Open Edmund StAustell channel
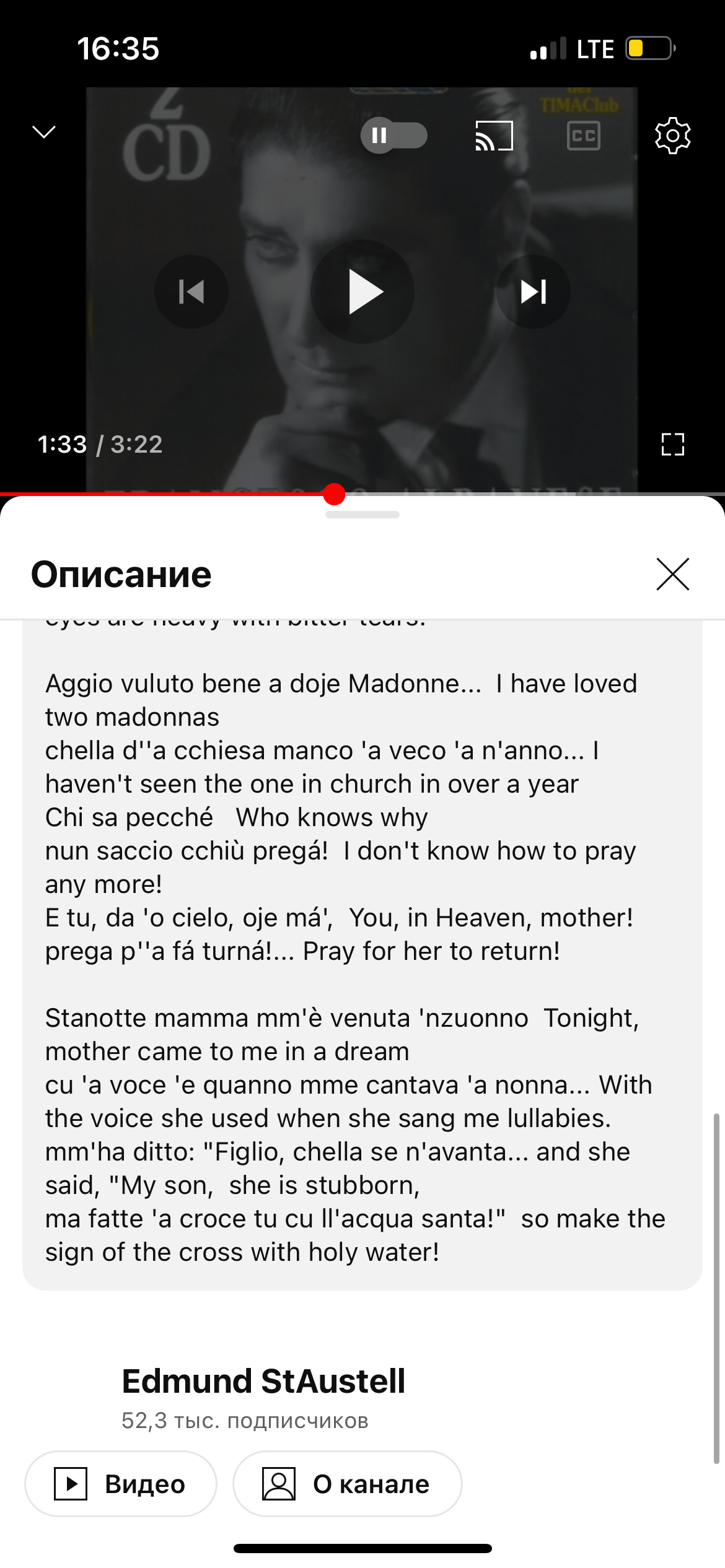 click(x=263, y=1380)
